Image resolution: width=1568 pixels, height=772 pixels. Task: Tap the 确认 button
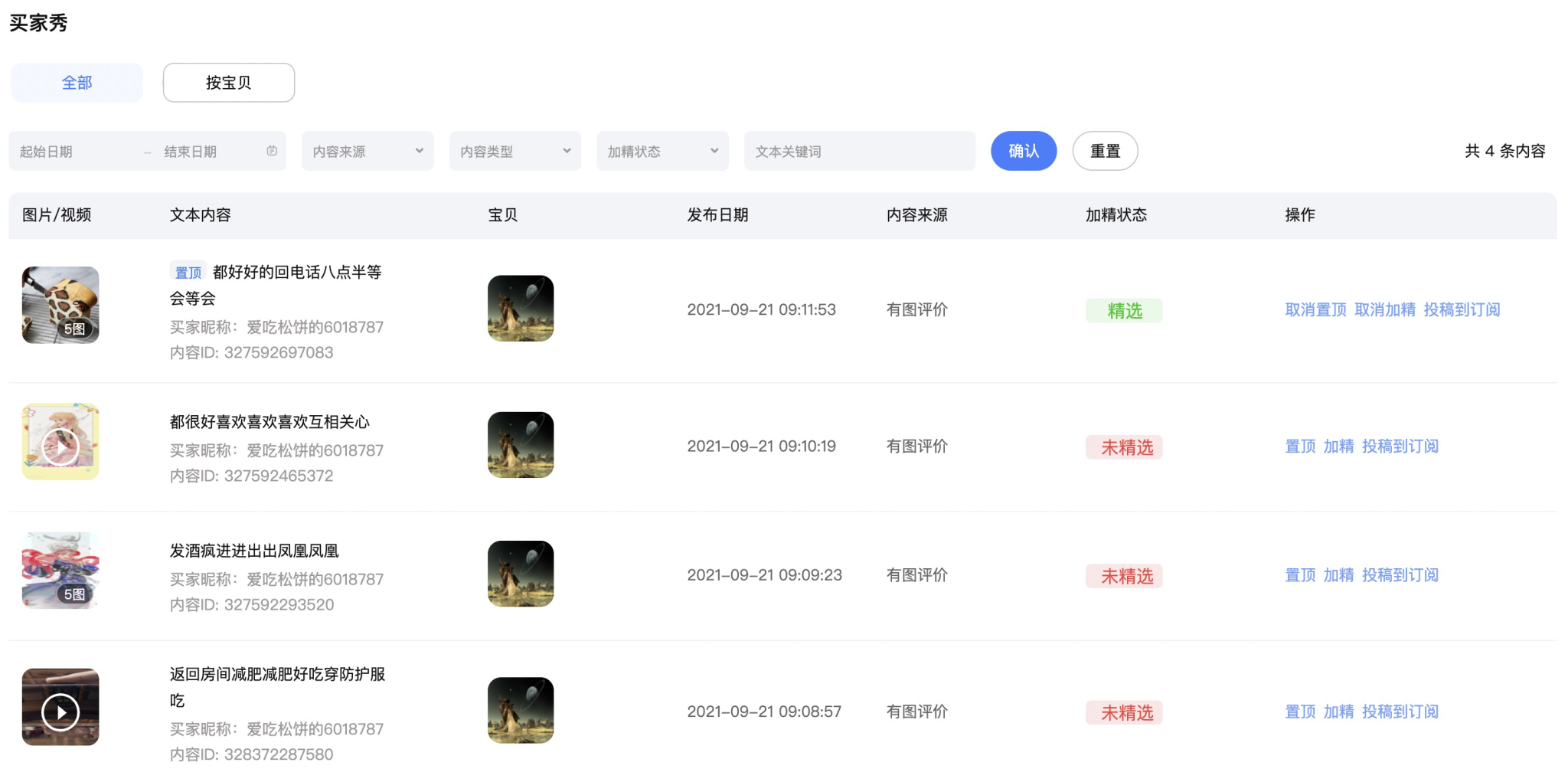[1024, 152]
